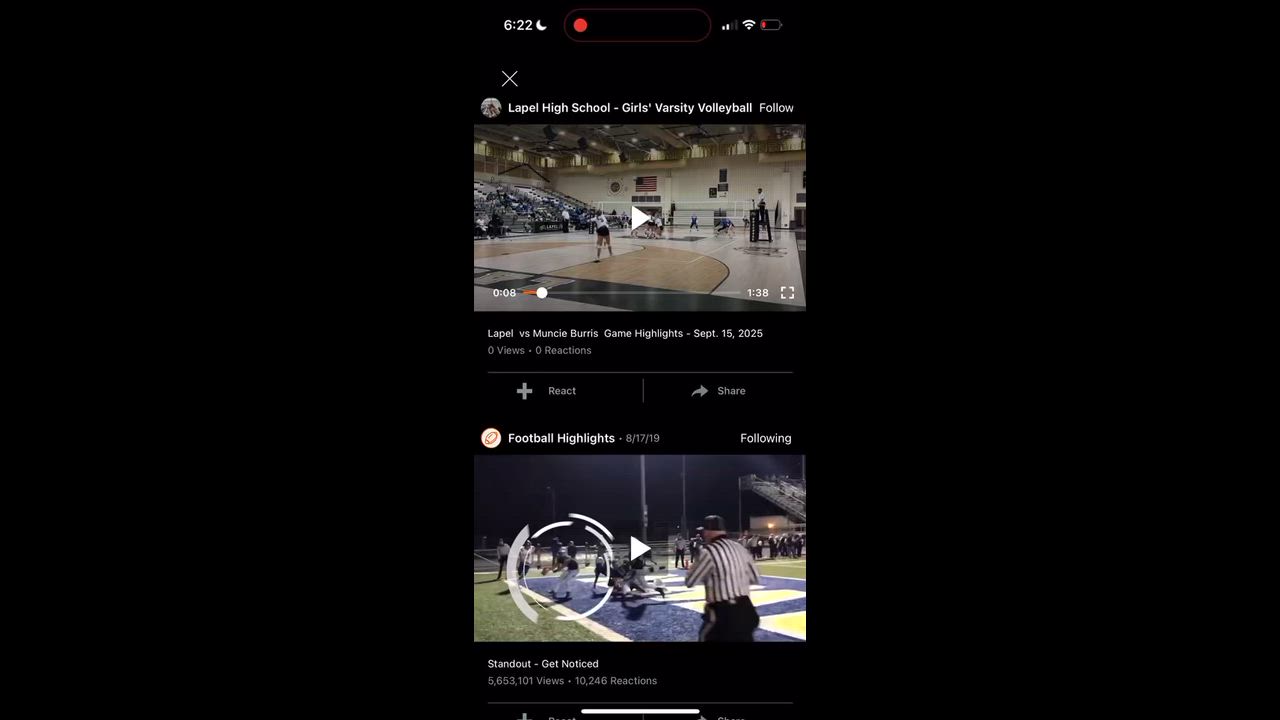
Task: Play the Lapel vs Muncie Burris video
Action: click(640, 218)
